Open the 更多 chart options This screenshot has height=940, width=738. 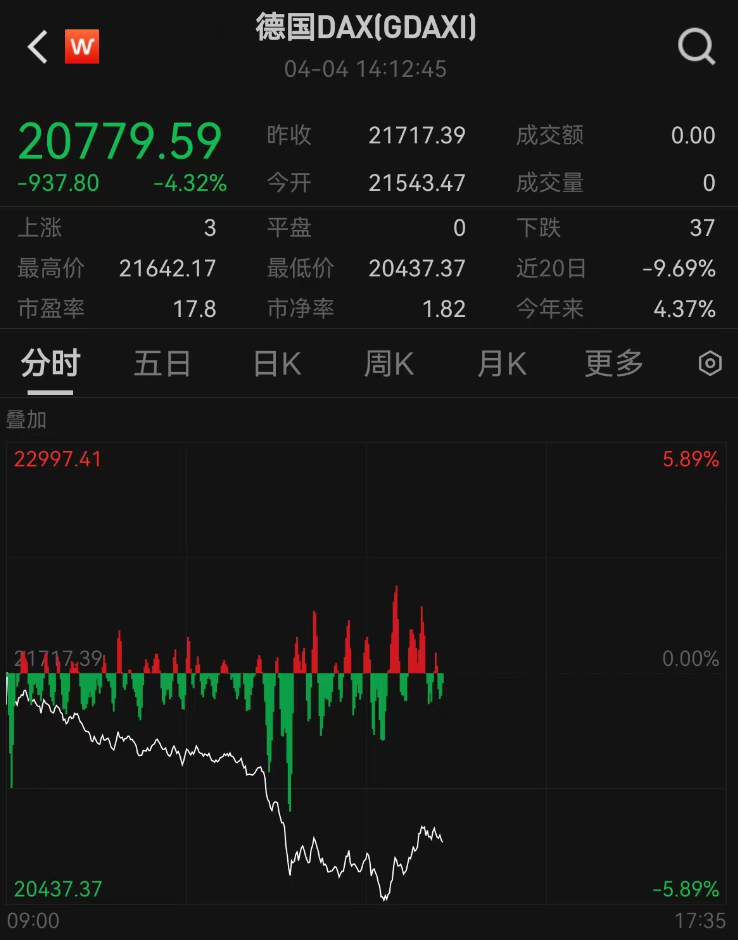pos(614,363)
